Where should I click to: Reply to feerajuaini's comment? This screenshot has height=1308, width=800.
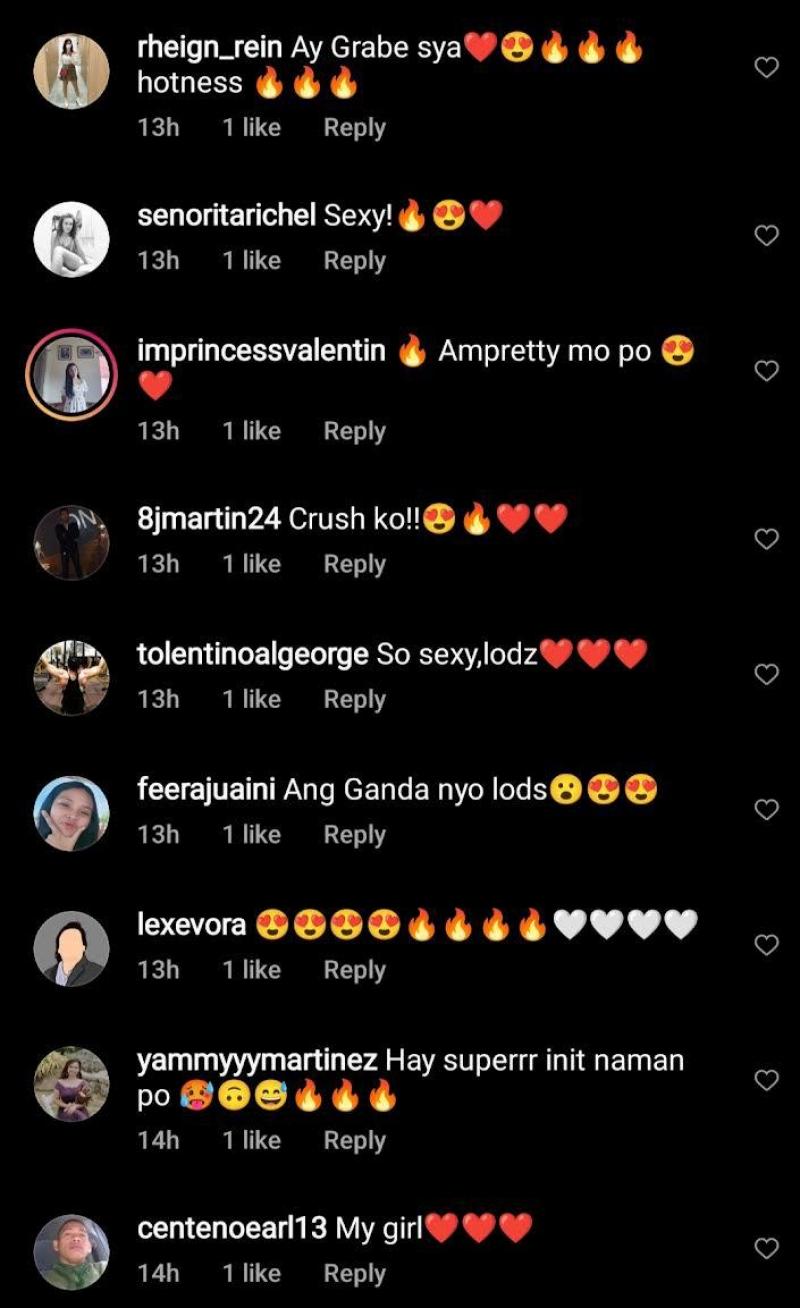coord(354,835)
